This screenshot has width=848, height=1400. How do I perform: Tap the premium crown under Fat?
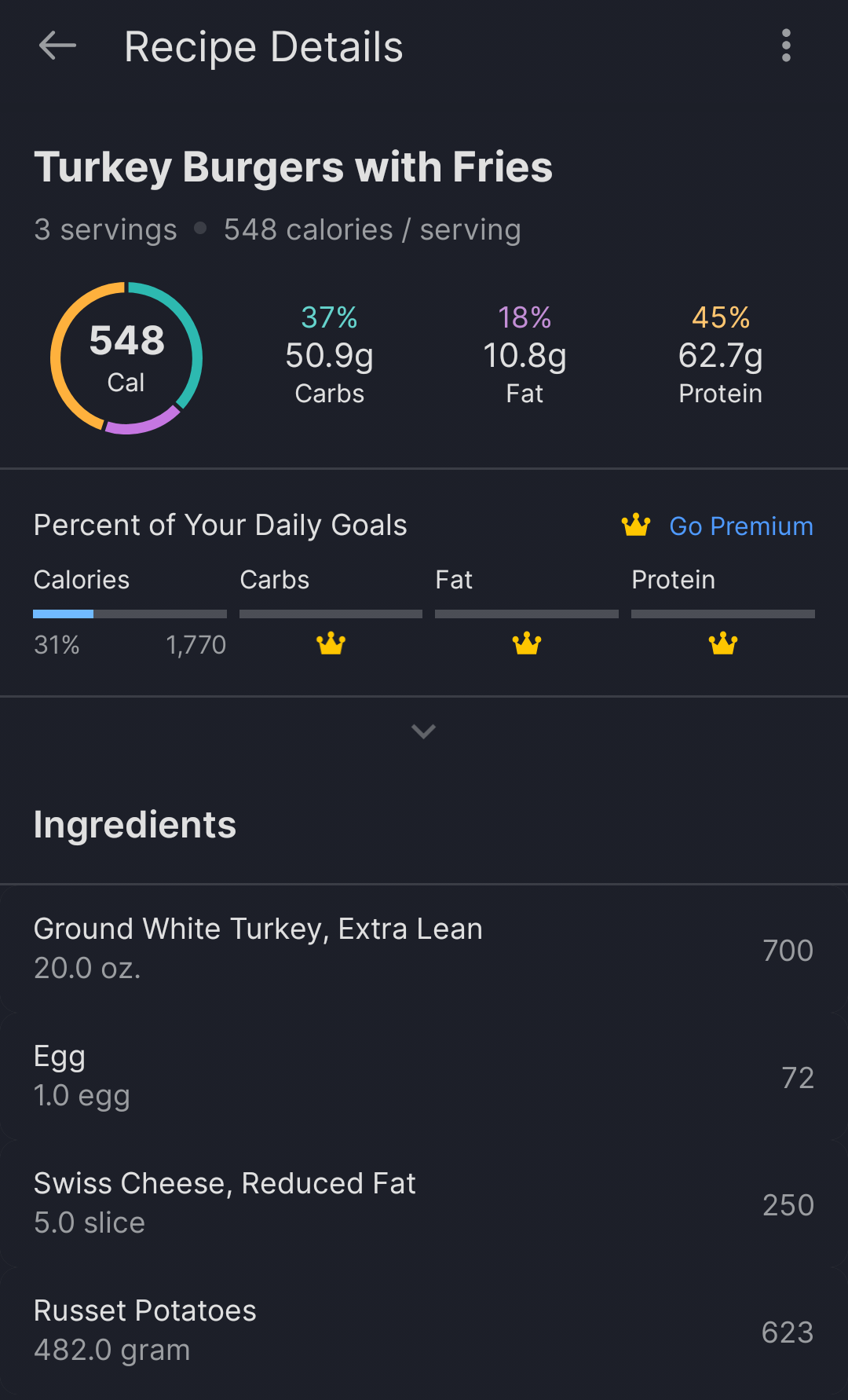coord(527,643)
